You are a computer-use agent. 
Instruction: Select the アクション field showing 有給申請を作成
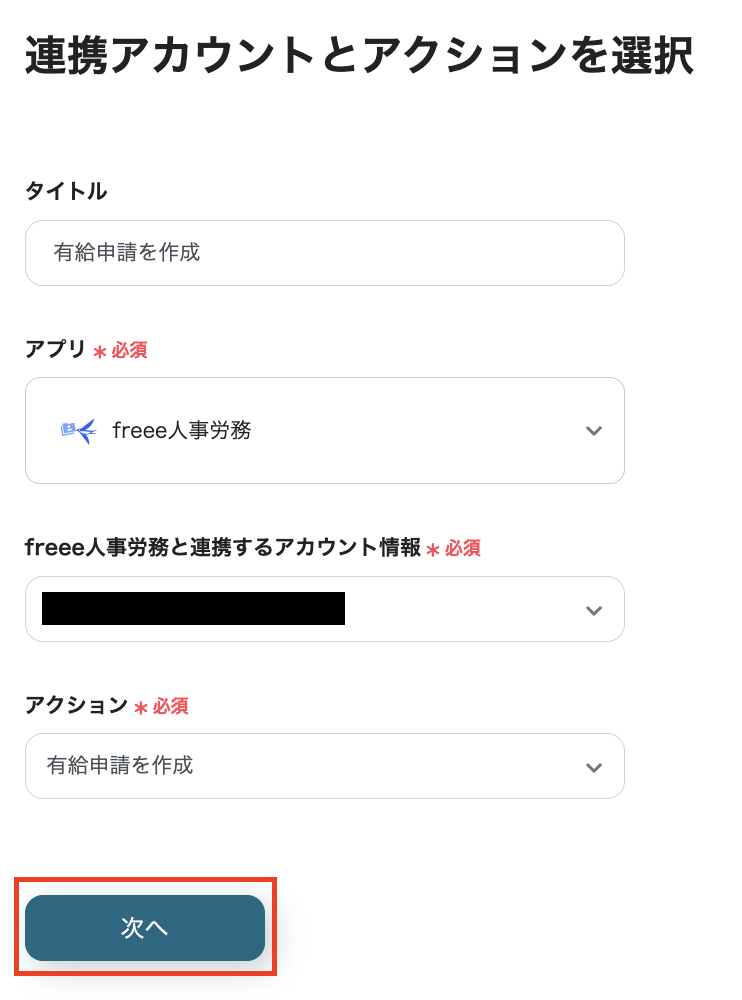[x=325, y=766]
